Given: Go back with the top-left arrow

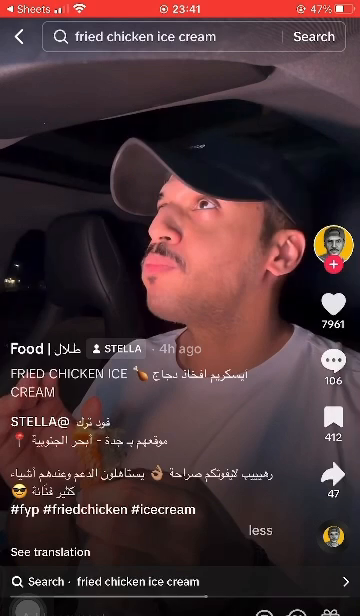Looking at the screenshot, I should (x=19, y=37).
